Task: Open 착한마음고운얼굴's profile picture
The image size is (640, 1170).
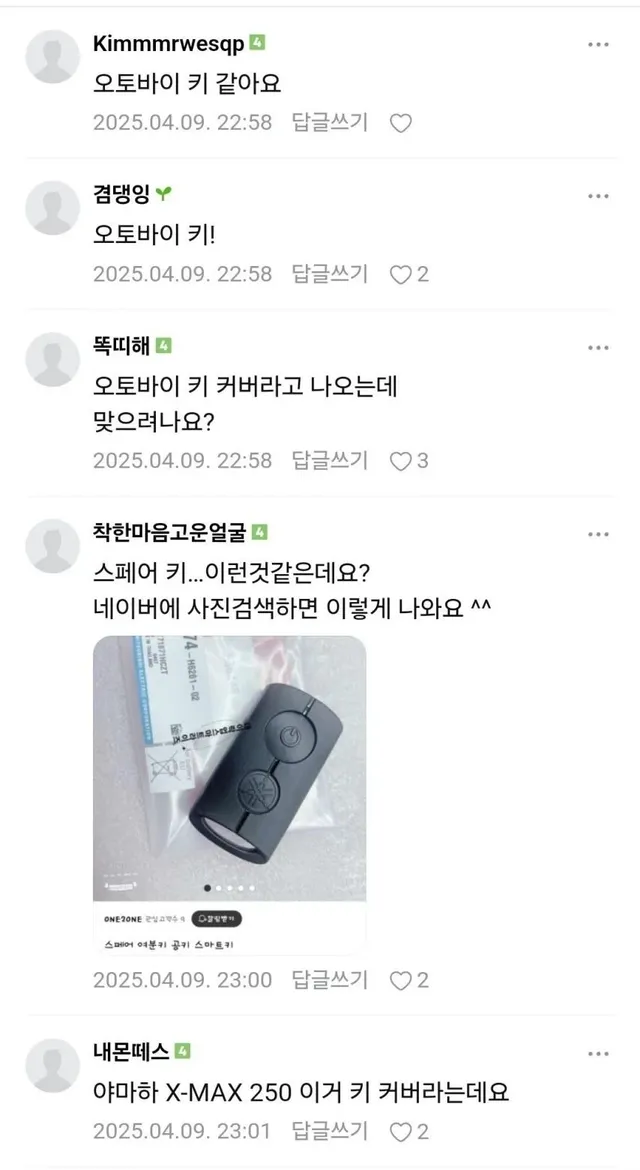Action: (x=52, y=545)
